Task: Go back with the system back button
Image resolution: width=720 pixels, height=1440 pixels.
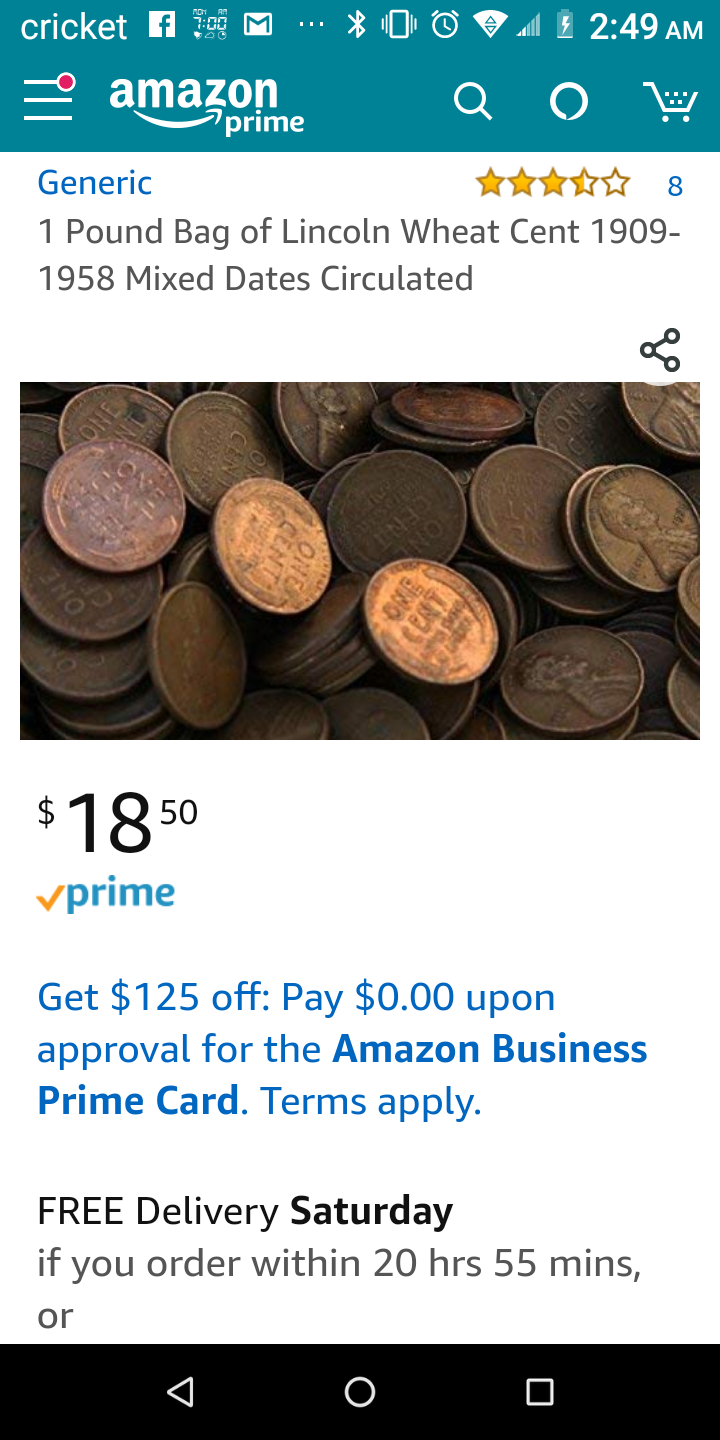Action: coord(180,1391)
